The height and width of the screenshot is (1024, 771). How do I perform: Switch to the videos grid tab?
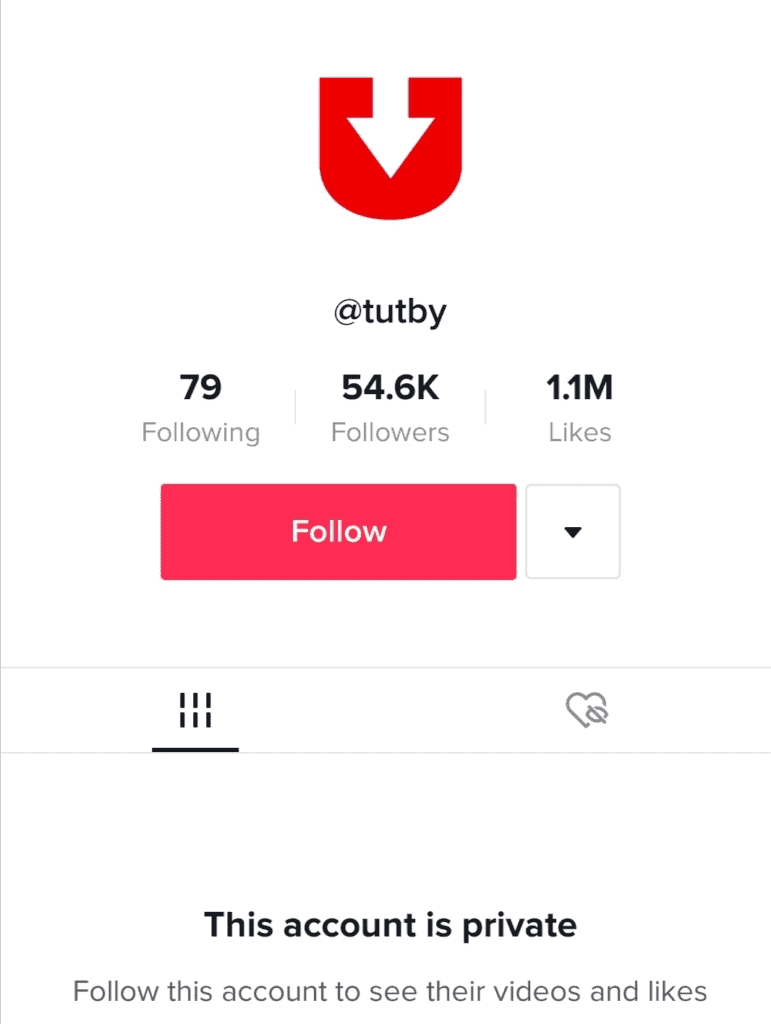195,711
